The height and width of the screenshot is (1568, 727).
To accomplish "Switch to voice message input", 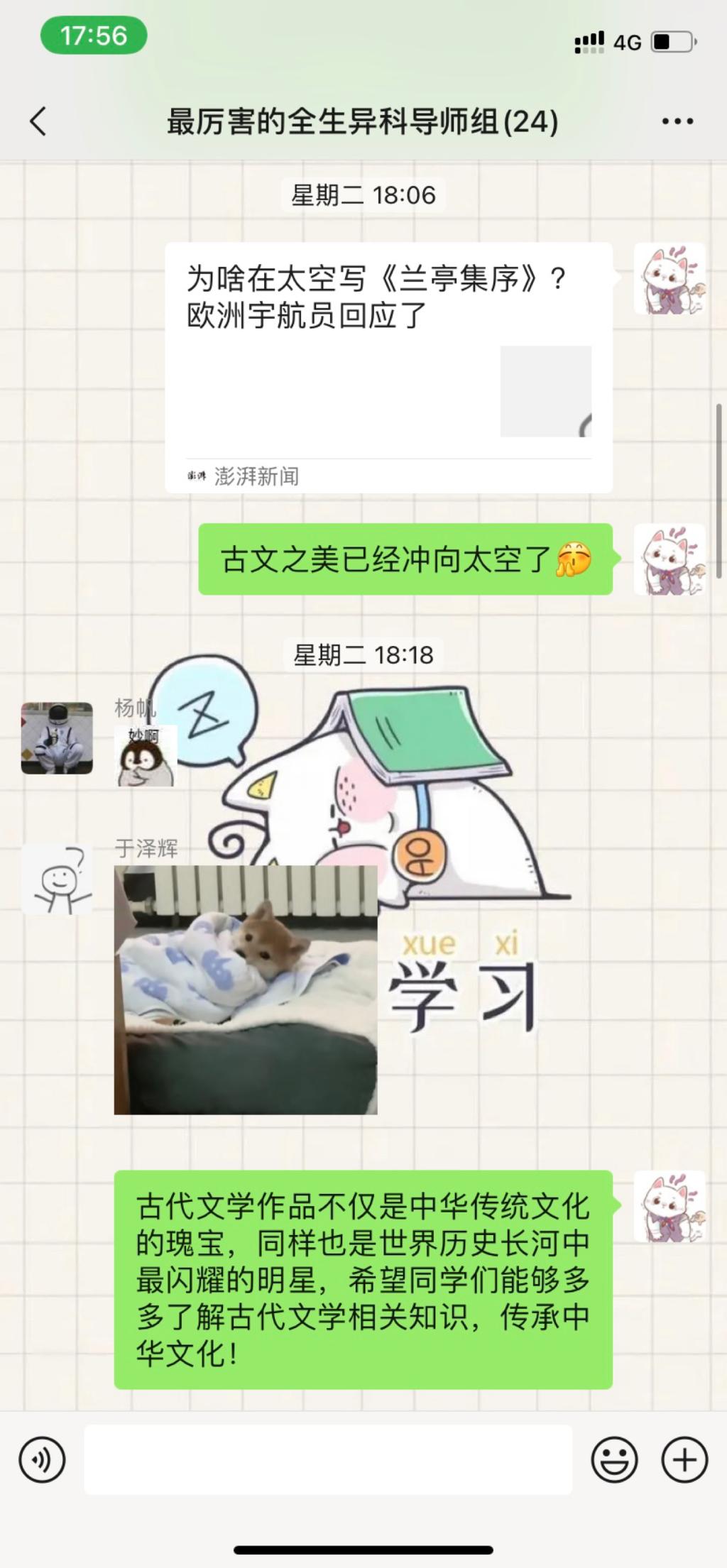I will coord(42,1460).
